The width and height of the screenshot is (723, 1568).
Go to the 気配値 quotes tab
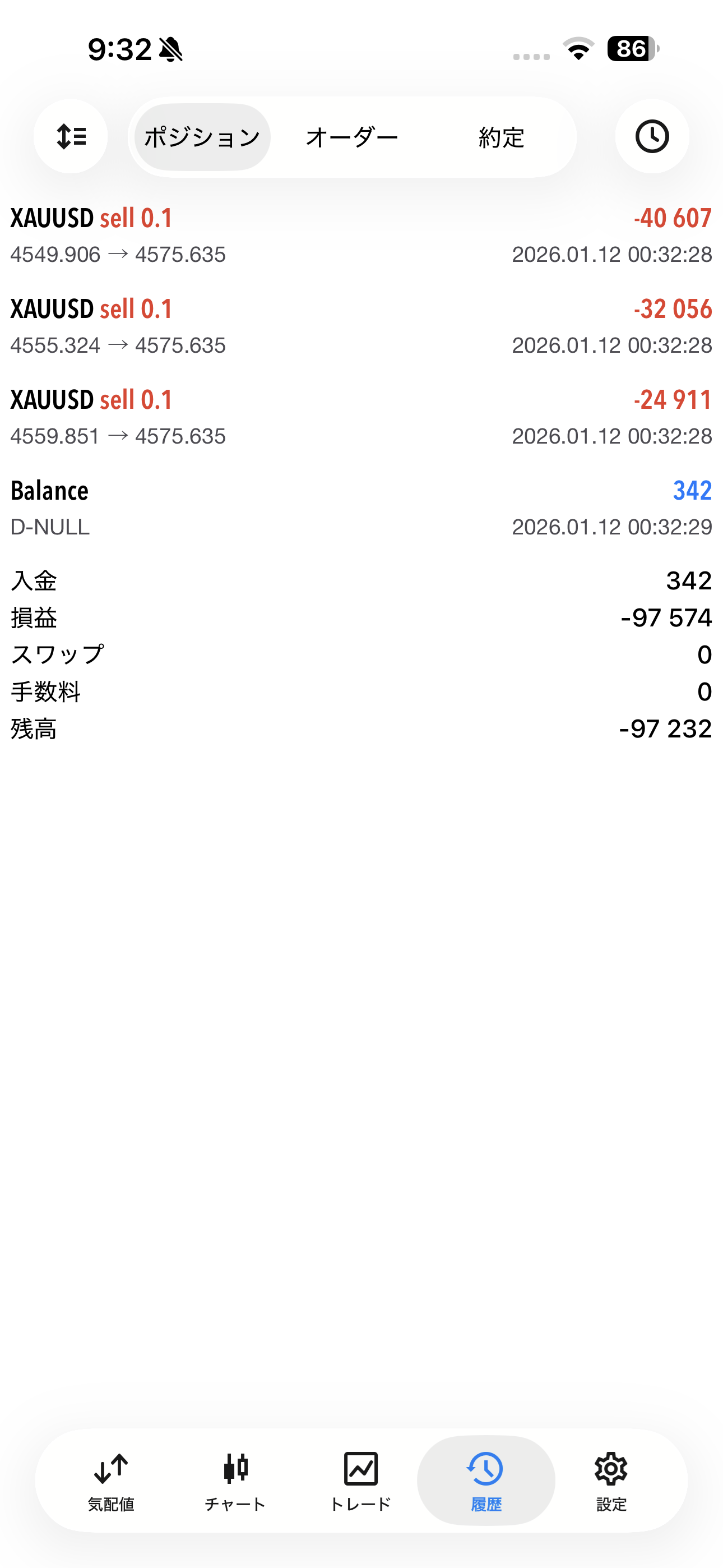click(111, 1481)
